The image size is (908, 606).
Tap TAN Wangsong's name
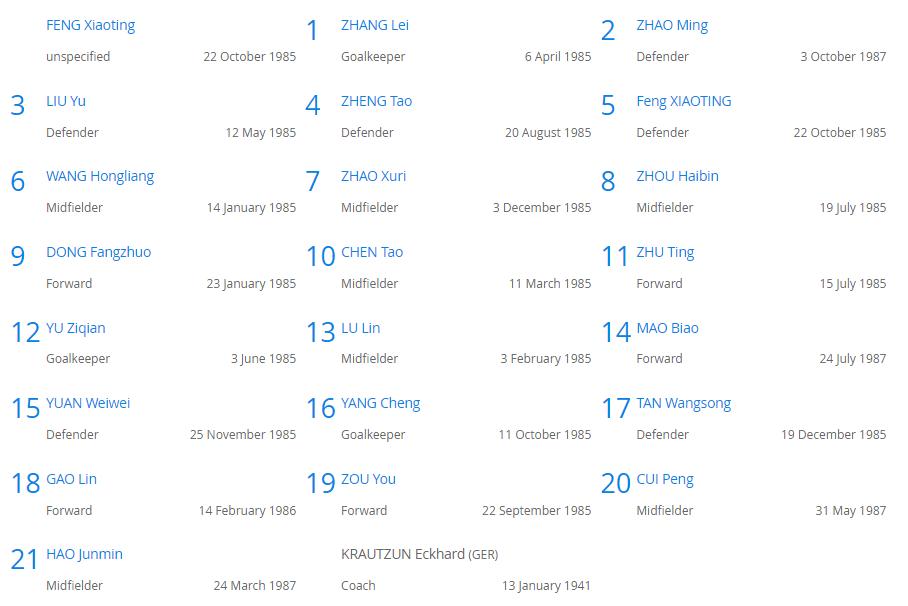683,403
